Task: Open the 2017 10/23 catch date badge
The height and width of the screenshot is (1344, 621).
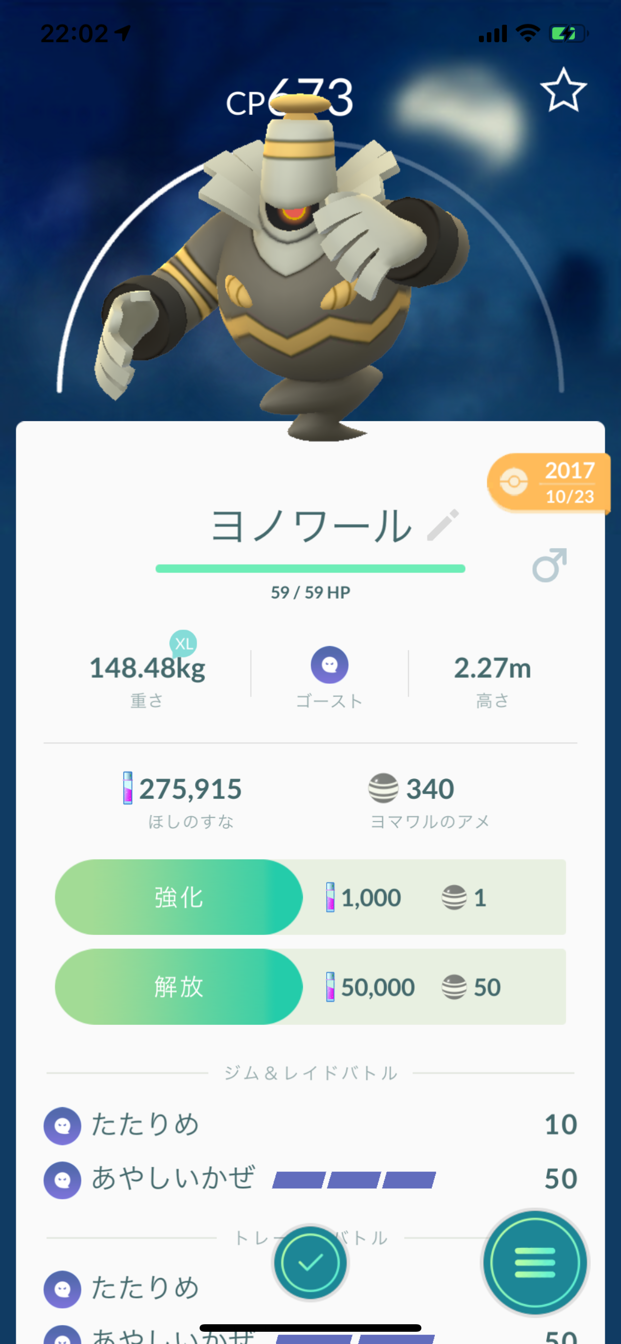Action: pyautogui.click(x=549, y=482)
